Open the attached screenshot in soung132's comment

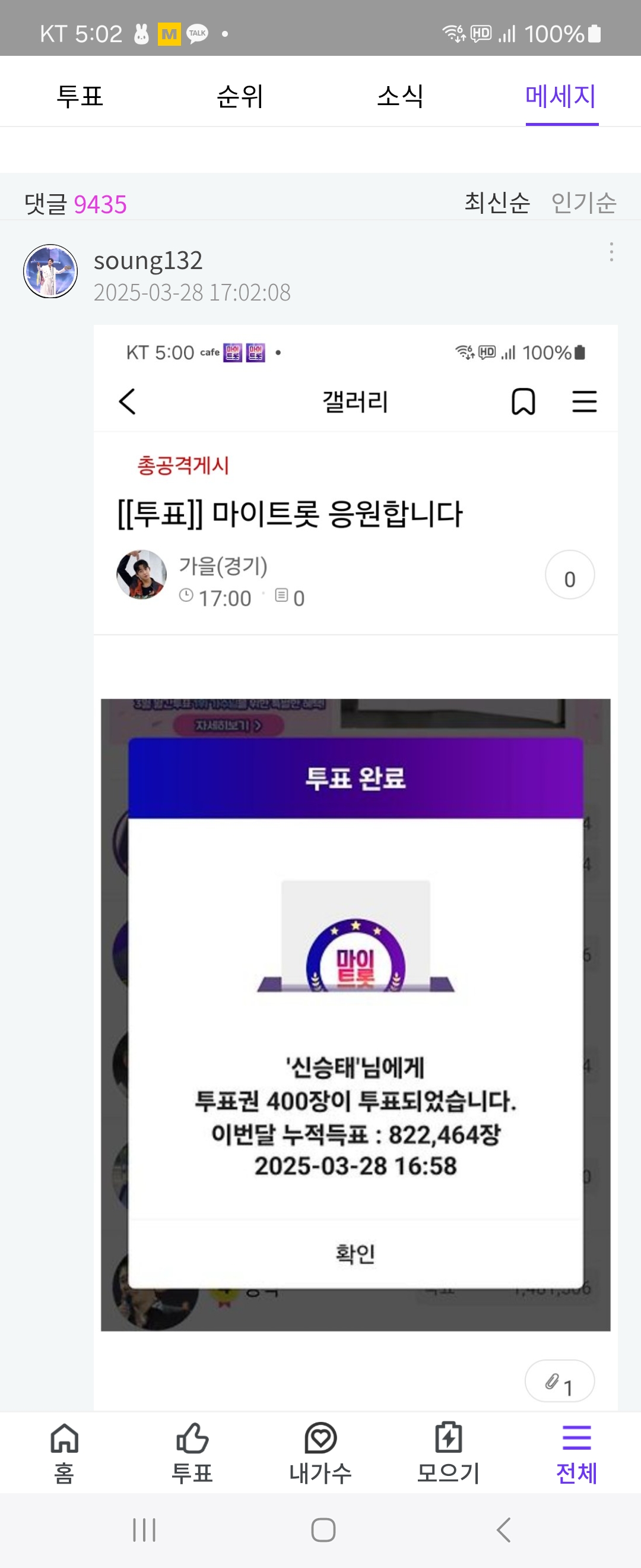coord(355,852)
